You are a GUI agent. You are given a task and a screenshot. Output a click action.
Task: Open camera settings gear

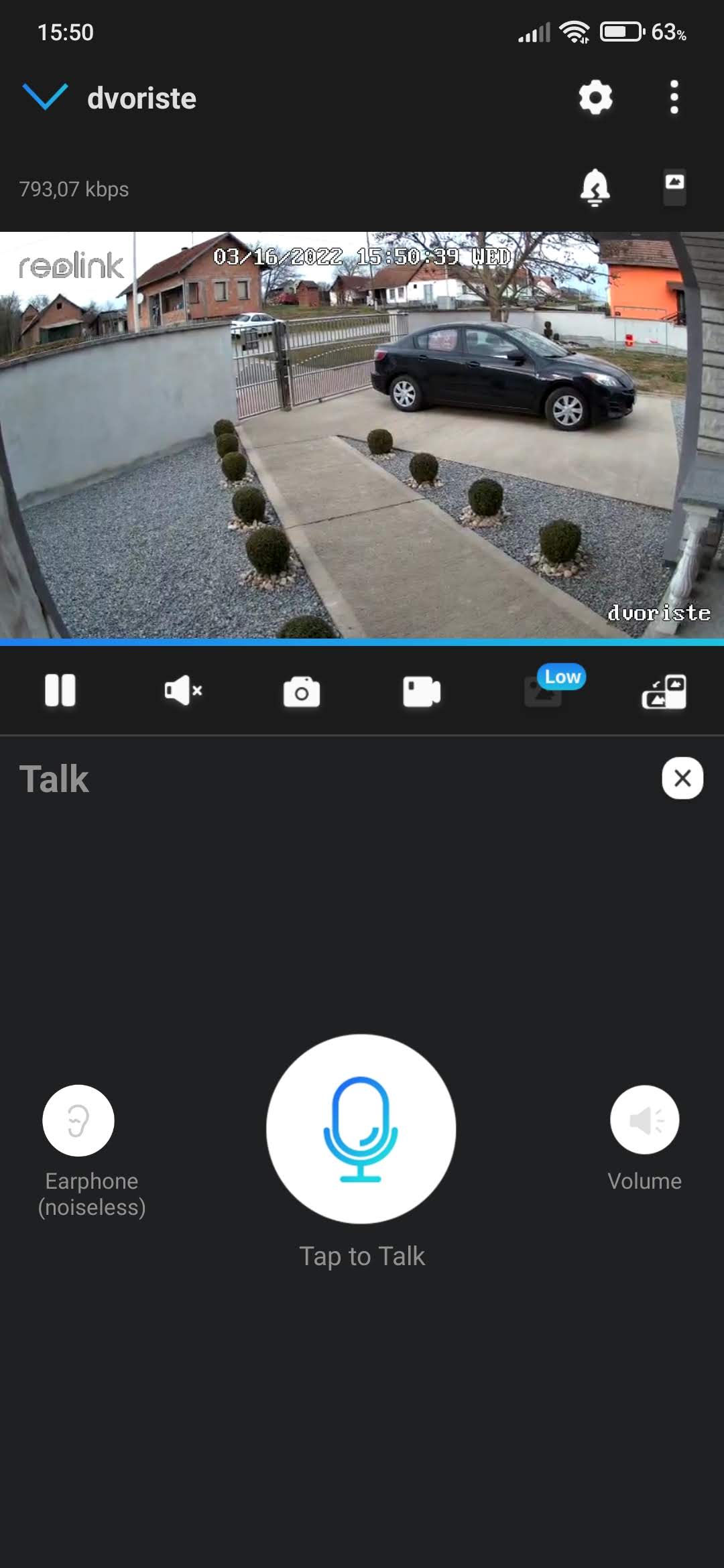coord(595,98)
